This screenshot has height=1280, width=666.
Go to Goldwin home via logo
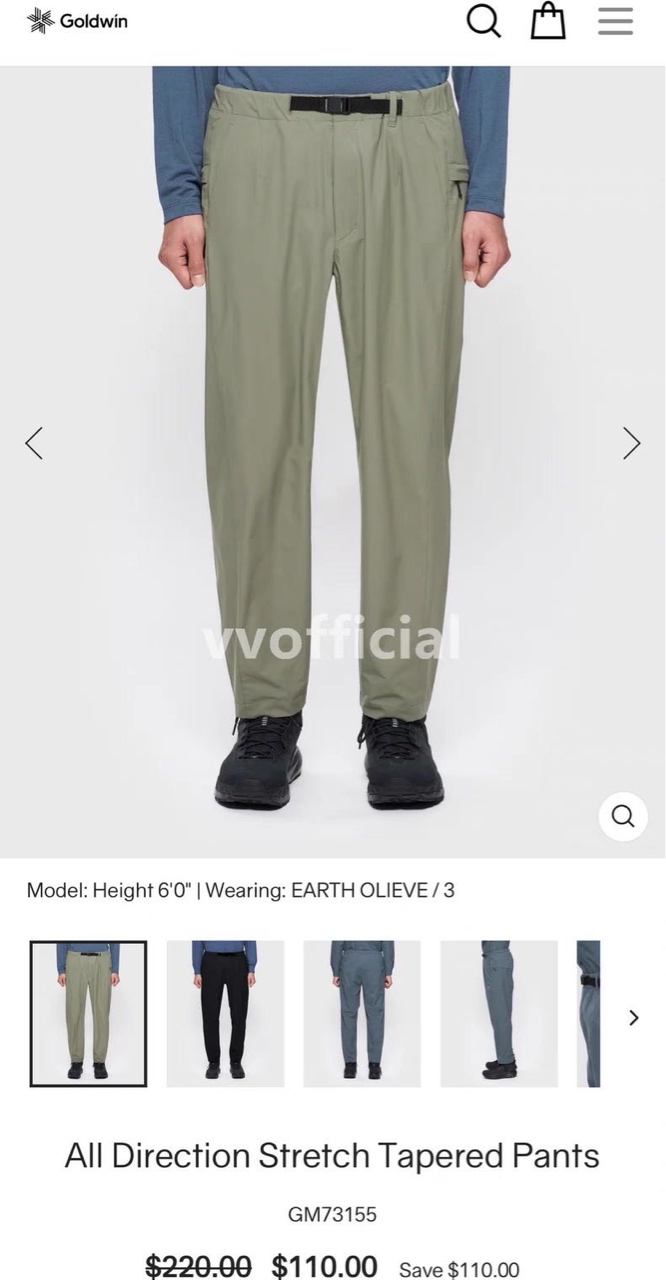click(x=77, y=21)
